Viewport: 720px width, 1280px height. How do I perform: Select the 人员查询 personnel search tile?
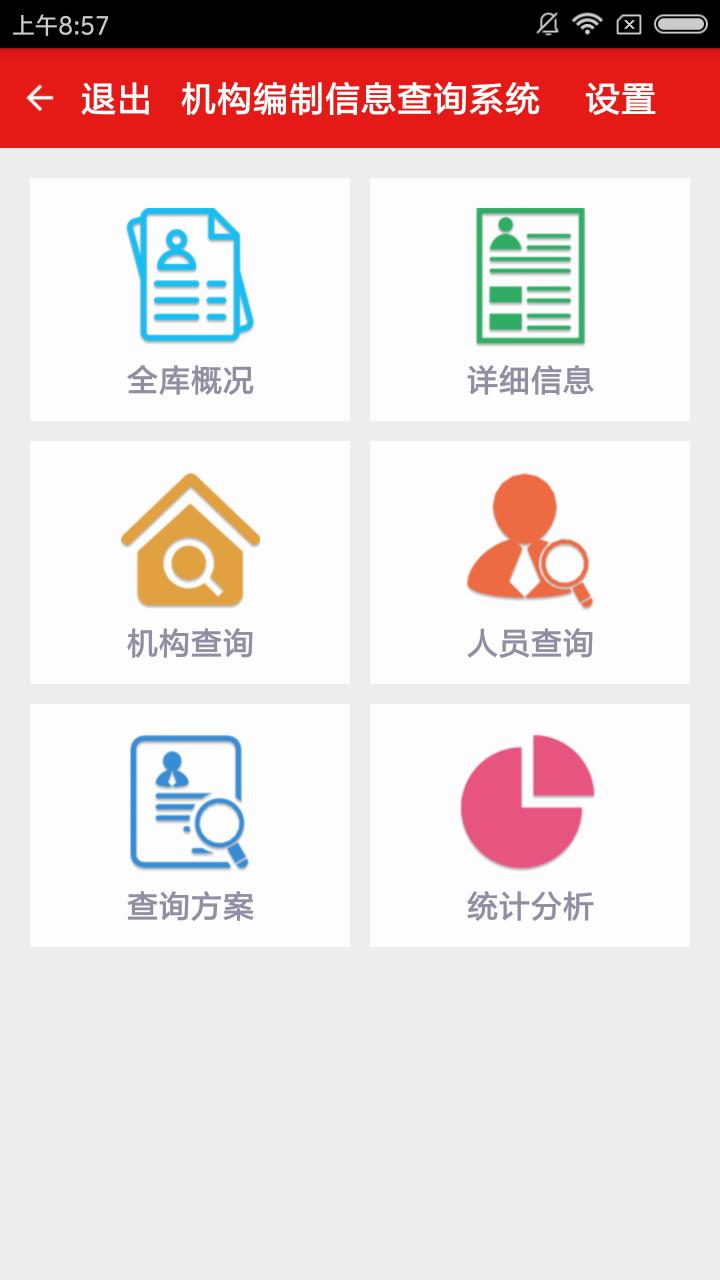pos(530,562)
